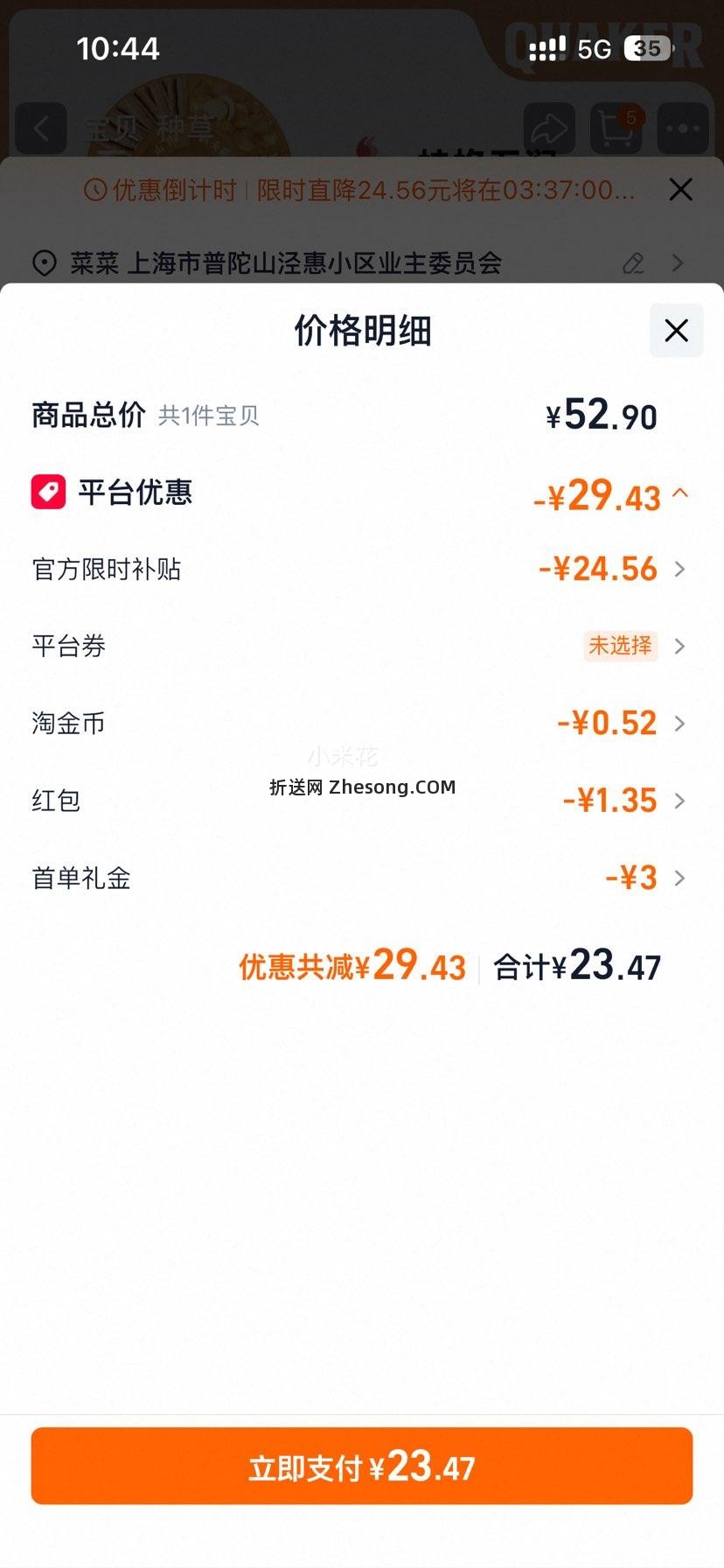The height and width of the screenshot is (1568, 724).
Task: Open the 红包 details row
Action: coord(679,801)
